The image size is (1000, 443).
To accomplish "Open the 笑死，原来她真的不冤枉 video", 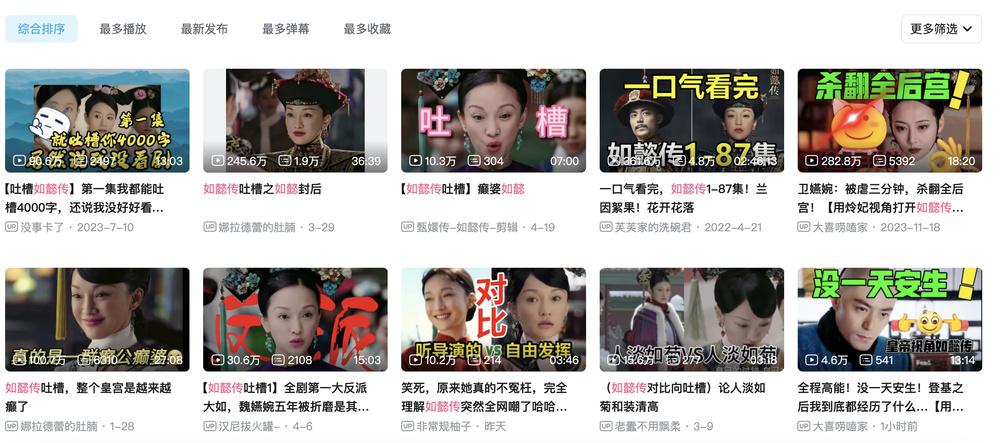I will [493, 320].
